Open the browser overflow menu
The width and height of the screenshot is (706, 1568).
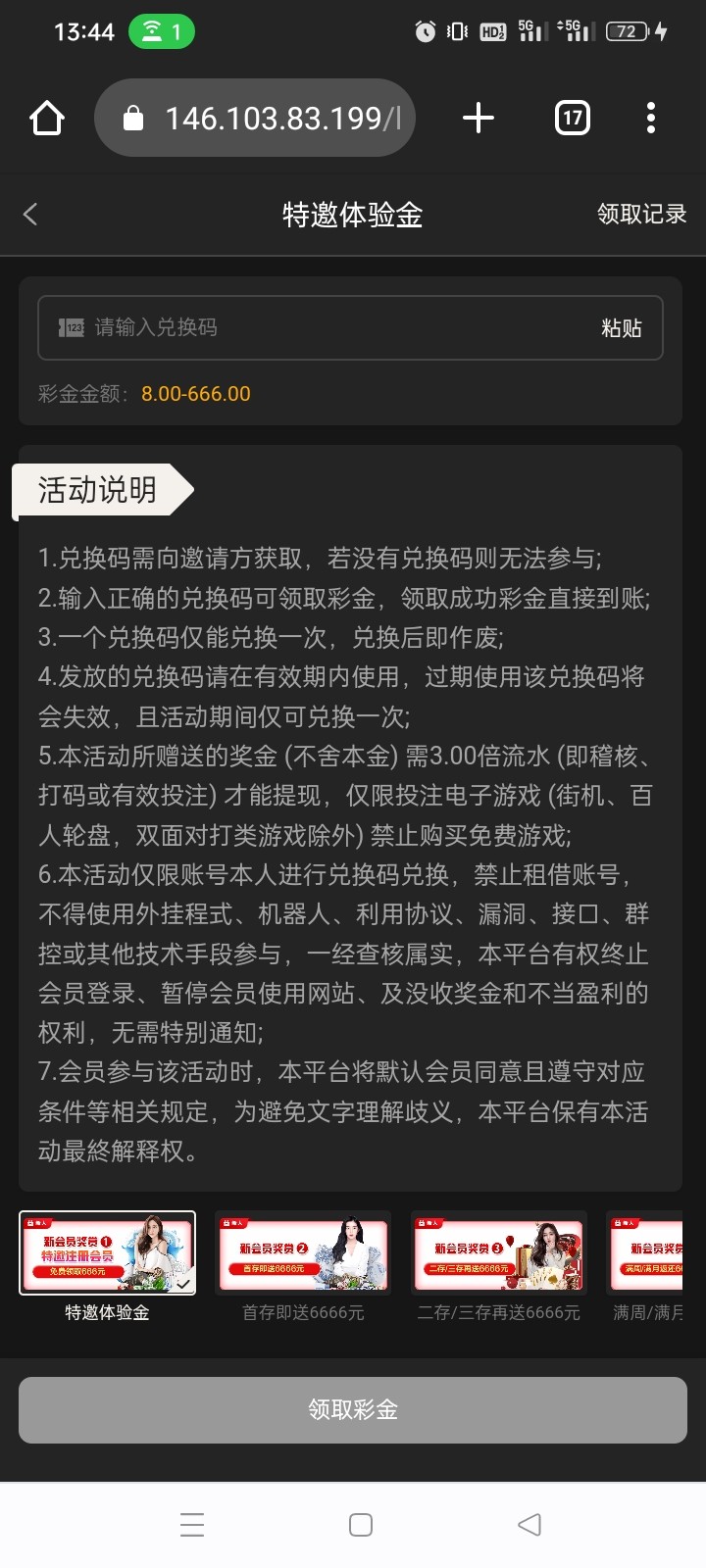[650, 119]
